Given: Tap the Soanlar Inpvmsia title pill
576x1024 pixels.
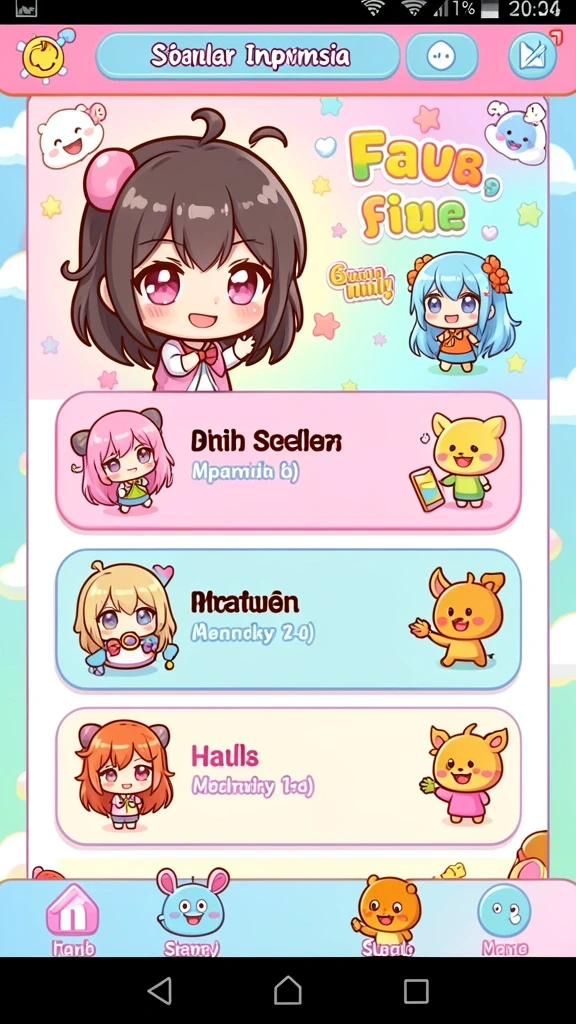Looking at the screenshot, I should [248, 56].
